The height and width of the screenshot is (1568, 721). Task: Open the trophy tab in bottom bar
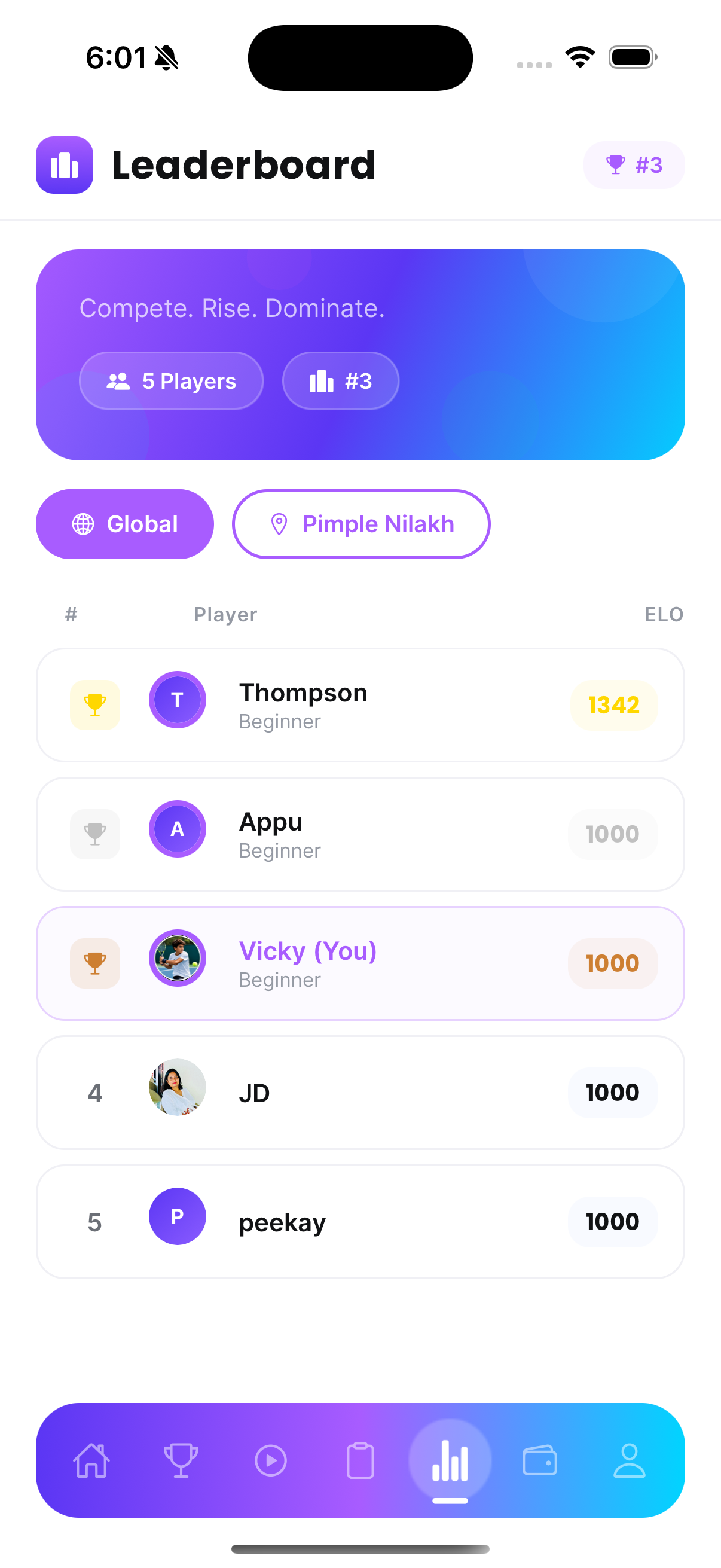[x=181, y=1460]
